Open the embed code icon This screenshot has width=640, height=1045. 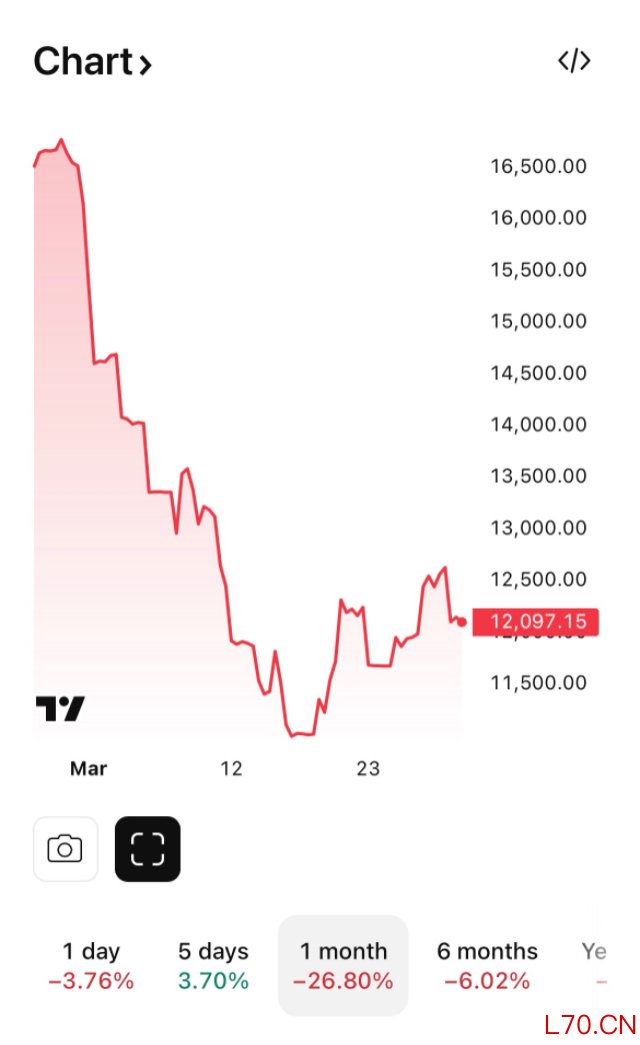[x=574, y=61]
